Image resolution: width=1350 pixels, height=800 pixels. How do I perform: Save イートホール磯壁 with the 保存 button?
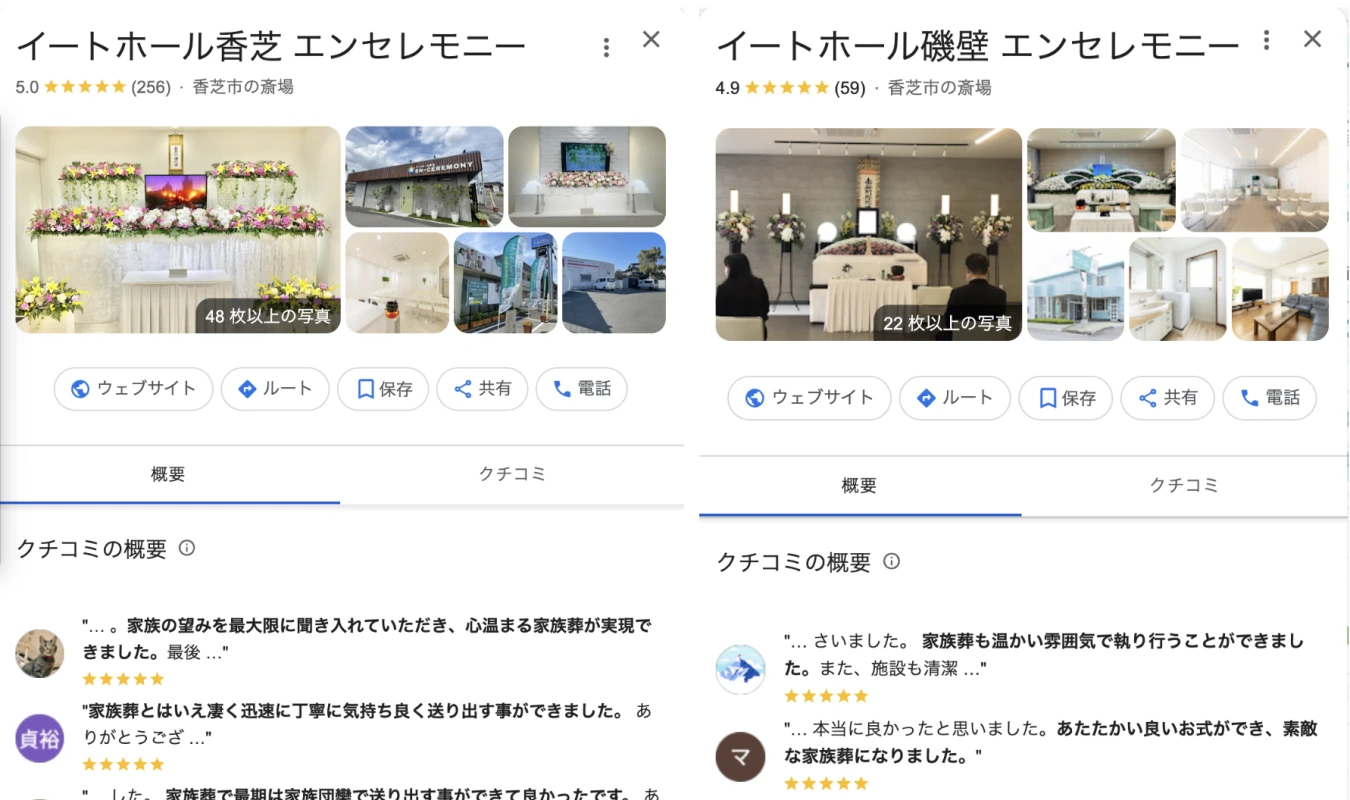(1065, 398)
